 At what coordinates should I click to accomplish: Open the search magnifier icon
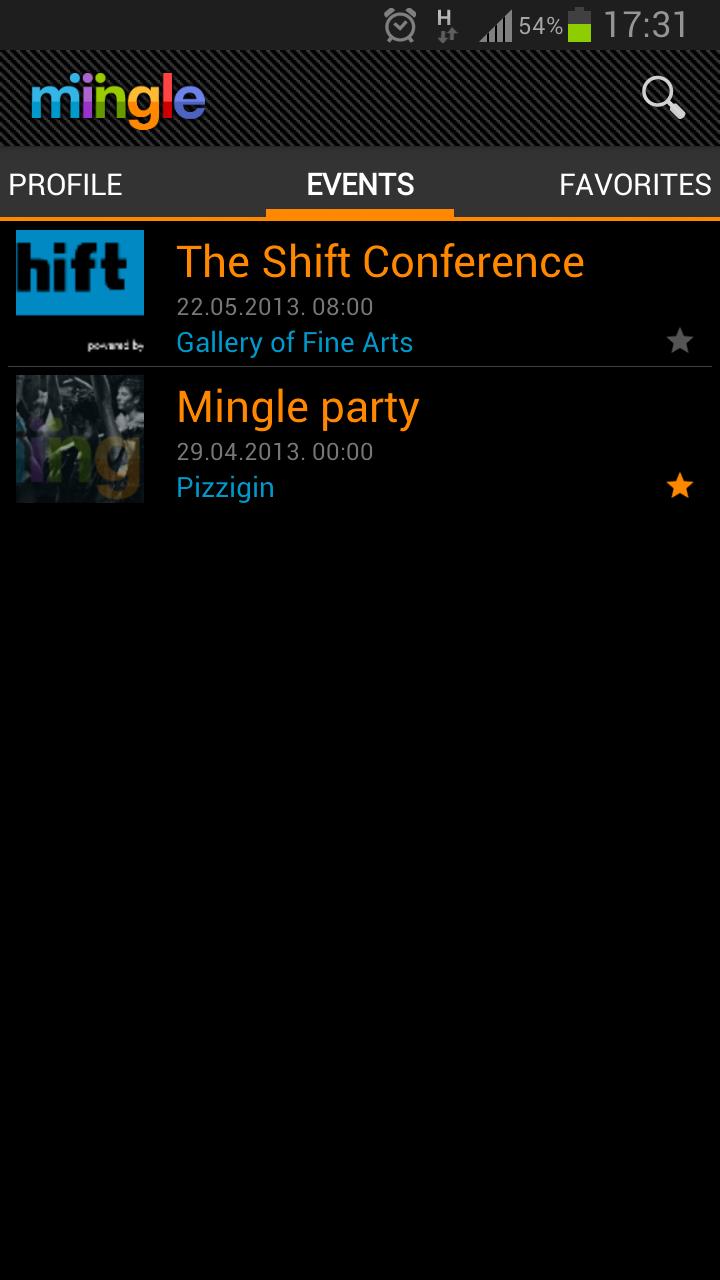663,98
